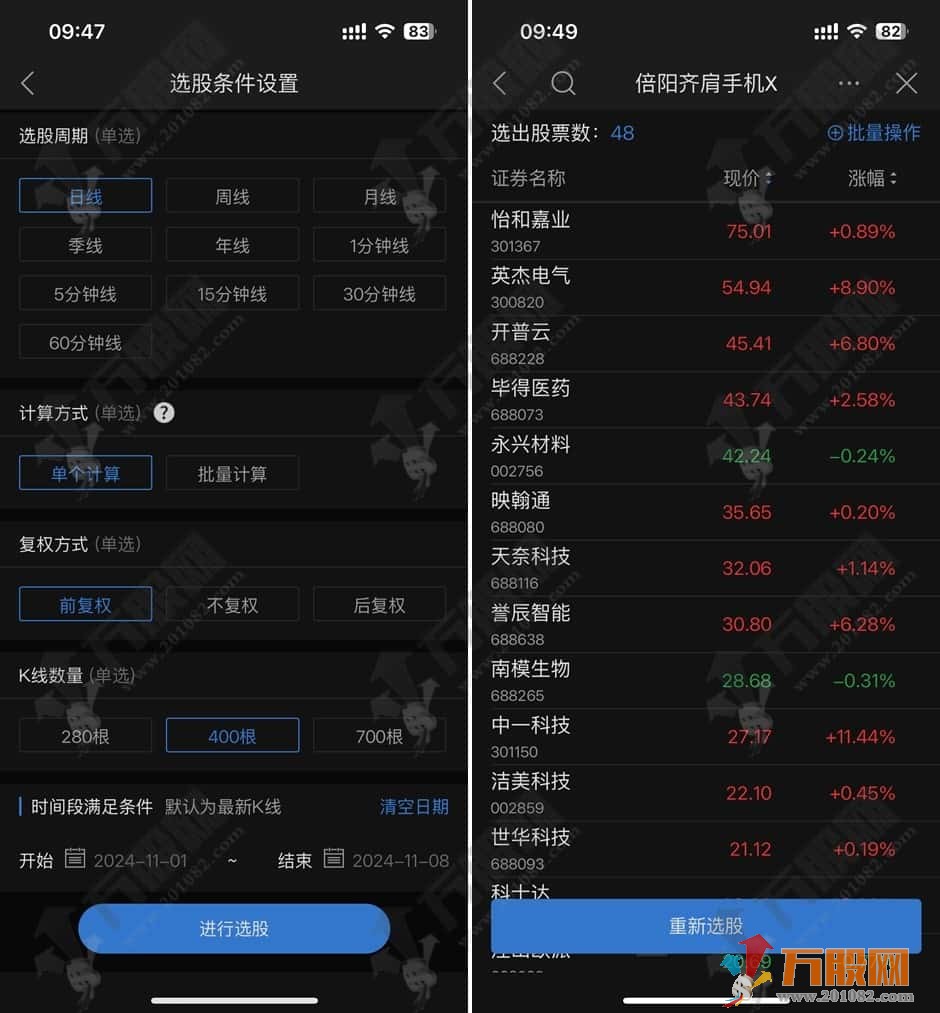The image size is (940, 1013).
Task: Clear the date range with 清空日期
Action: point(414,807)
